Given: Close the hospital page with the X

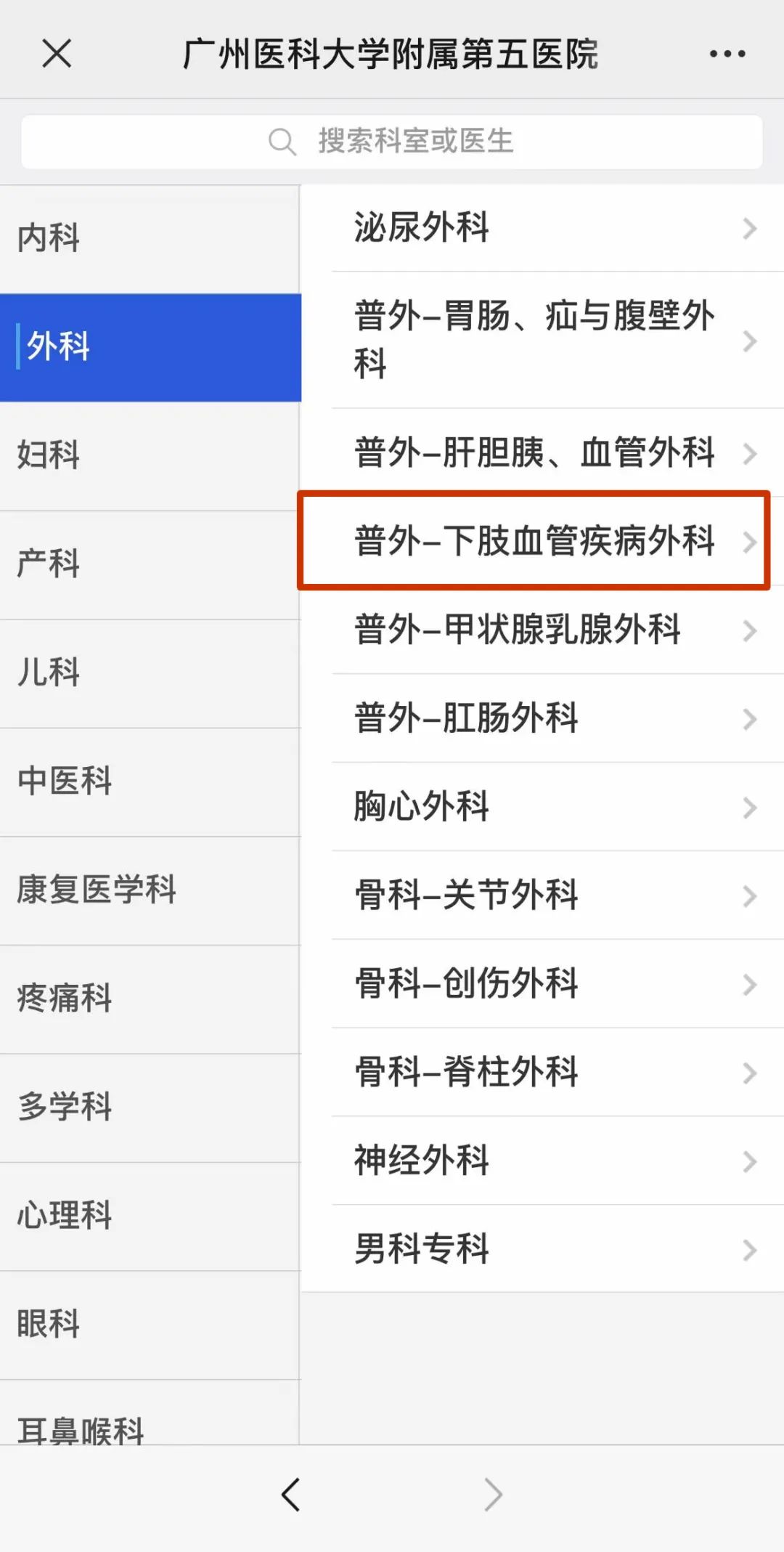Looking at the screenshot, I should tap(57, 53).
